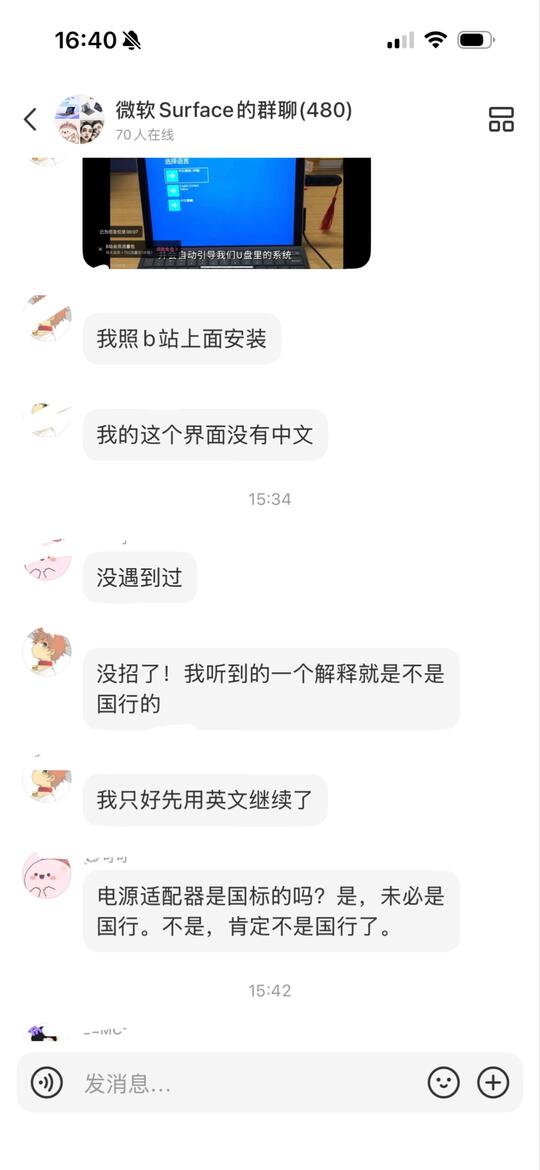
Task: Open the blue setup screen video message
Action: [x=227, y=213]
